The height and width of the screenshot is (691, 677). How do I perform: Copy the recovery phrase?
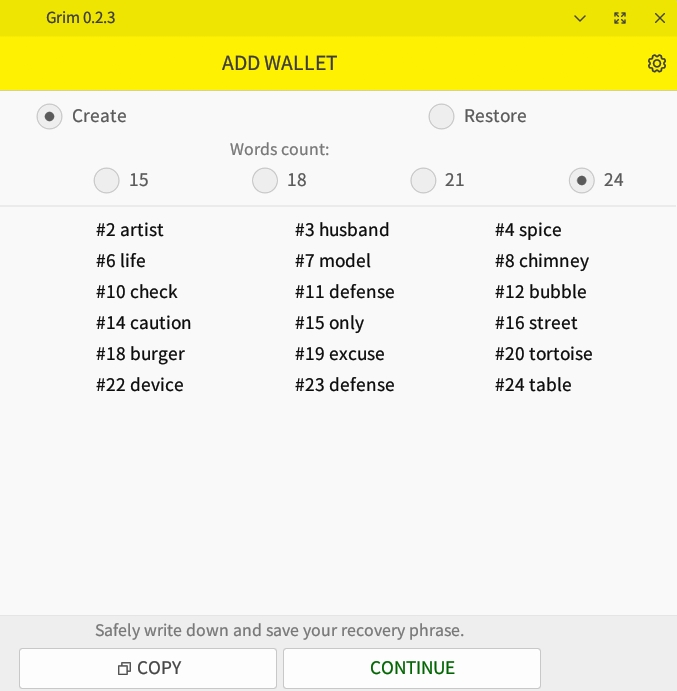coord(148,668)
